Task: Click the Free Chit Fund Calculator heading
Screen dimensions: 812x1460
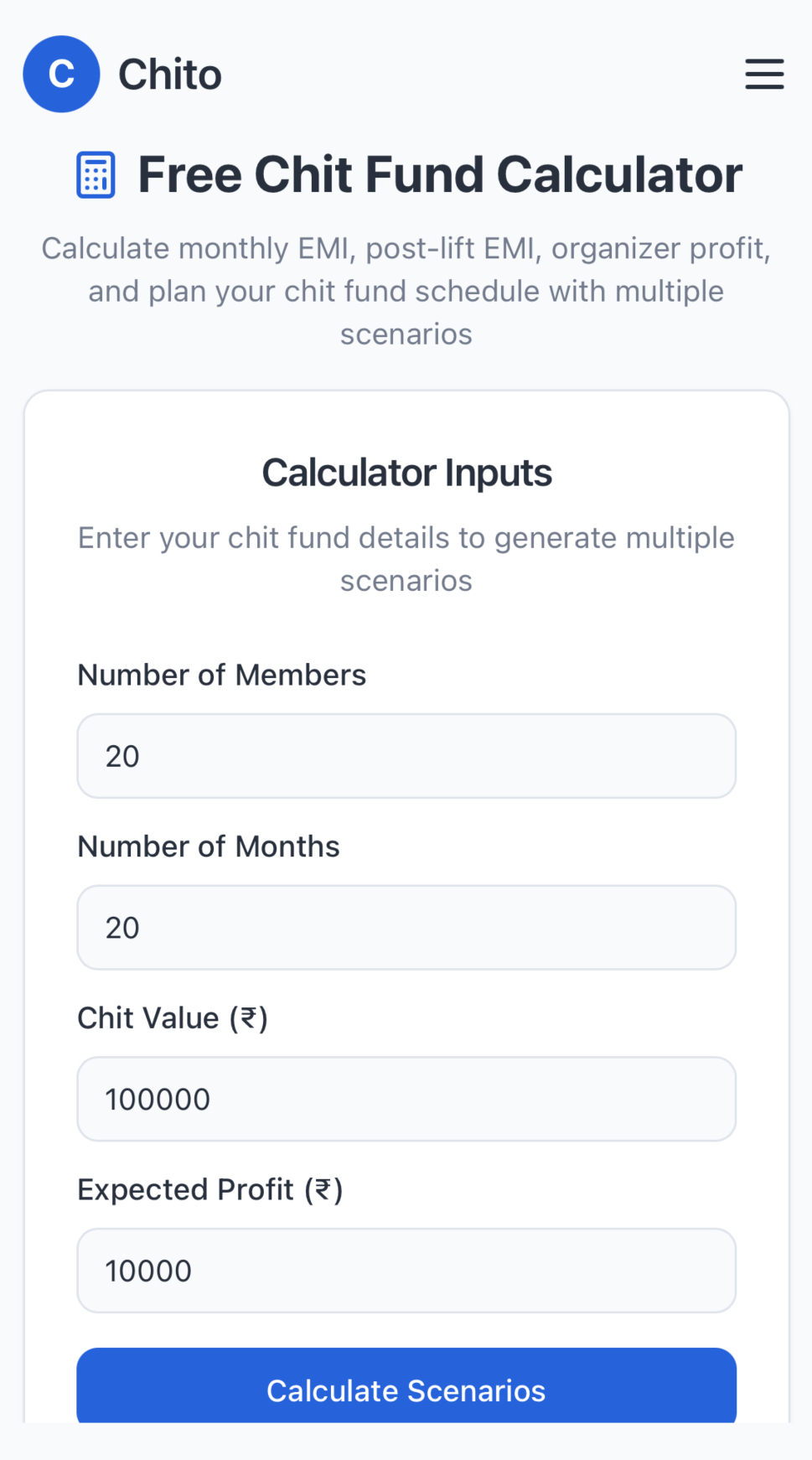Action: (440, 173)
